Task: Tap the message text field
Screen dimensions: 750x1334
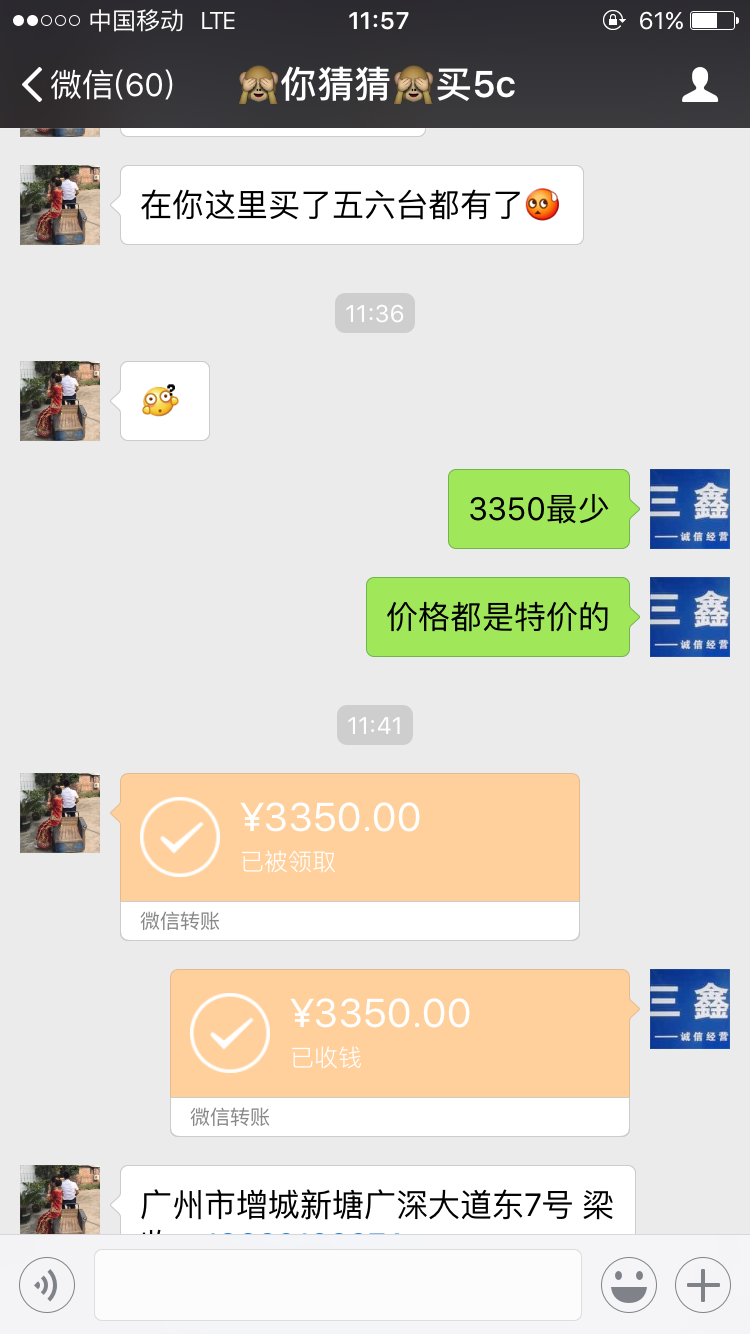Action: click(x=338, y=1284)
